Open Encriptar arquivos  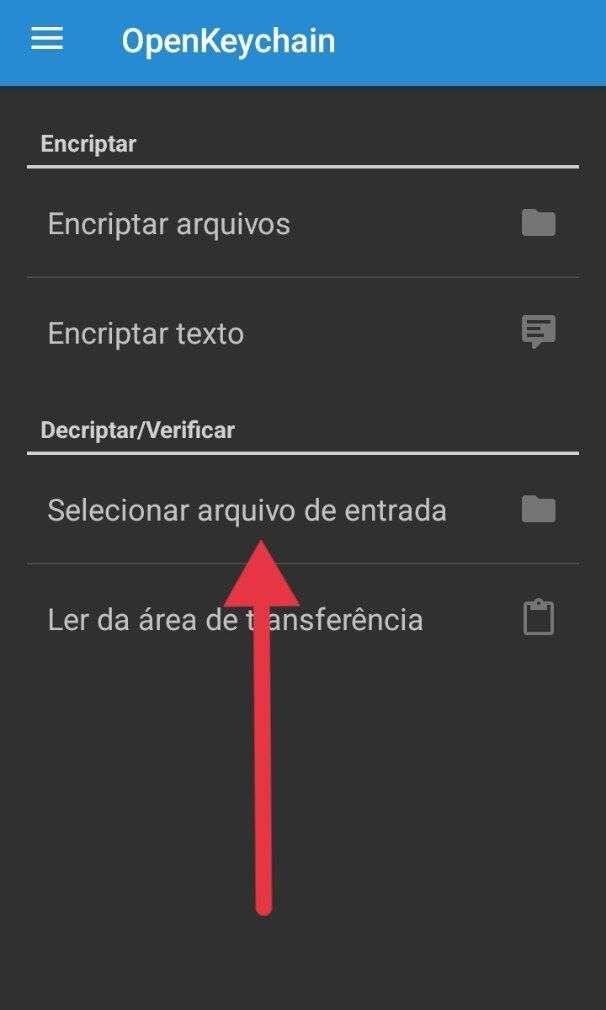303,224
